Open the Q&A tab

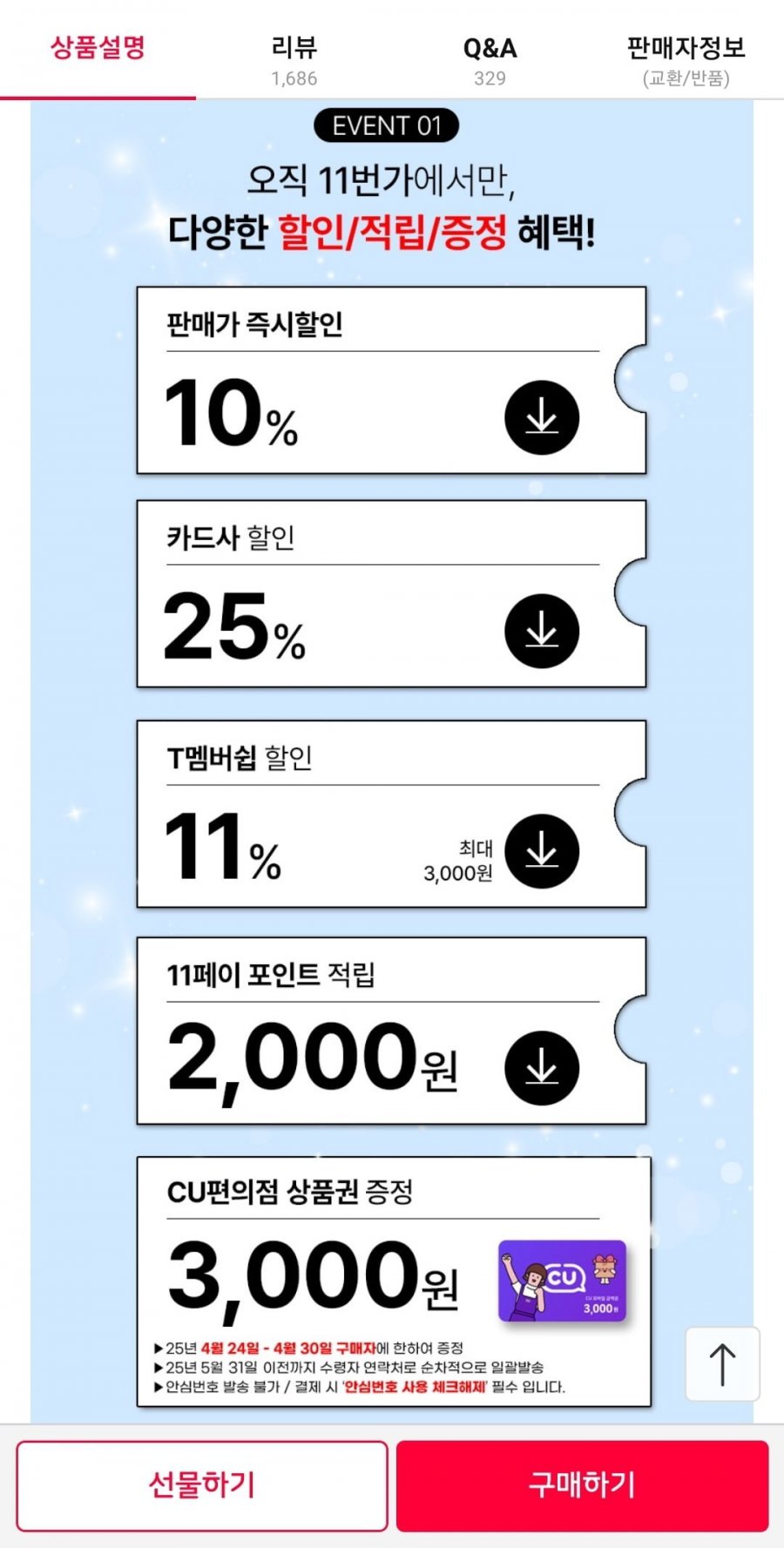click(x=490, y=59)
